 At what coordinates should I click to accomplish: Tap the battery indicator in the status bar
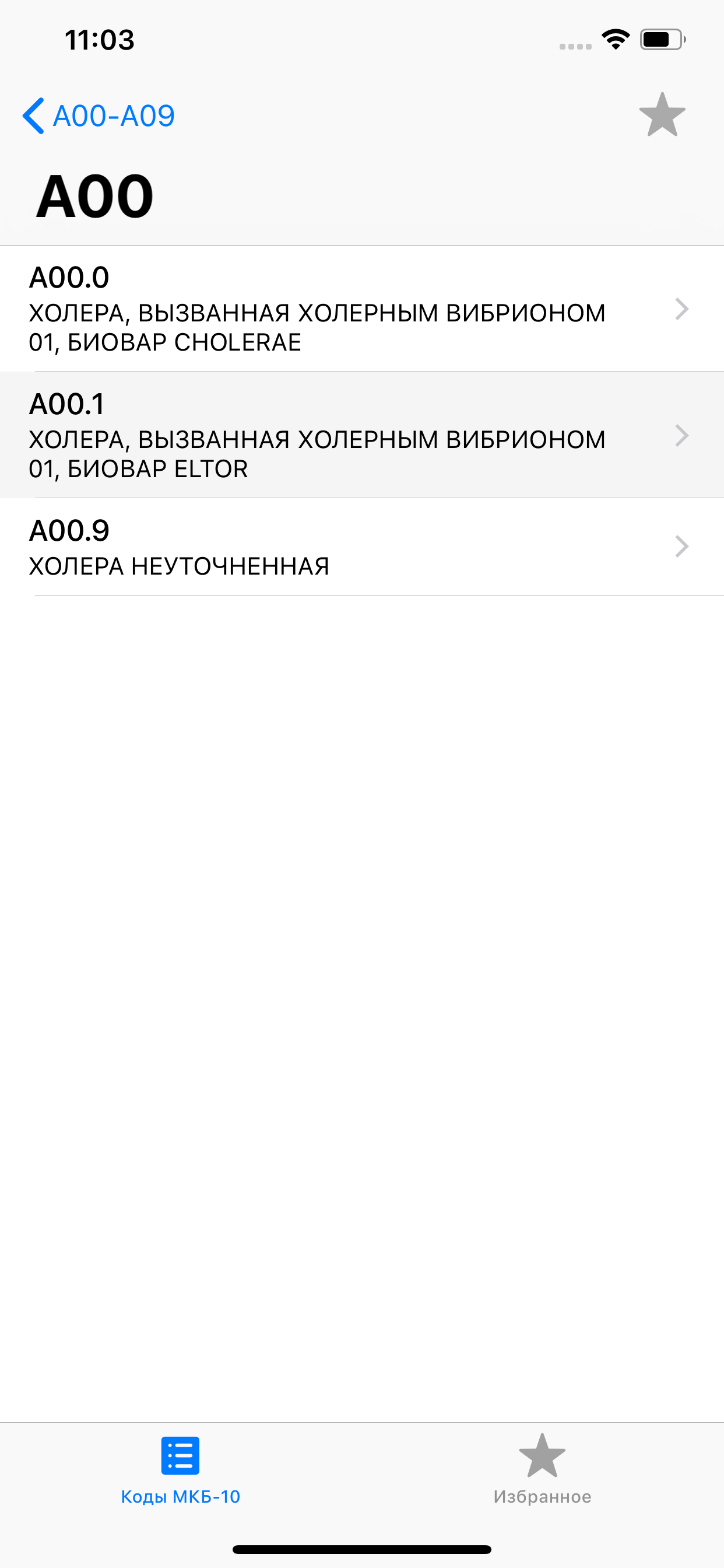661,38
